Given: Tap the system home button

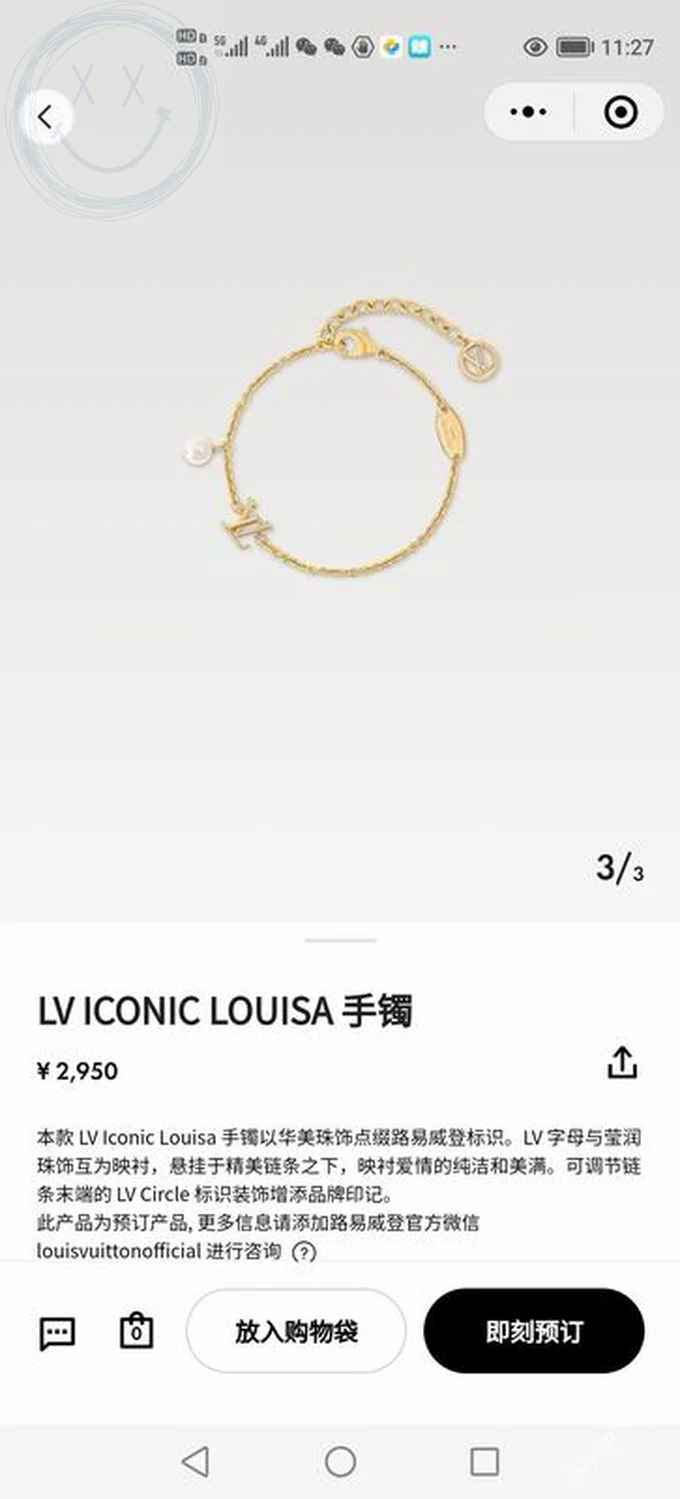Looking at the screenshot, I should (340, 1461).
